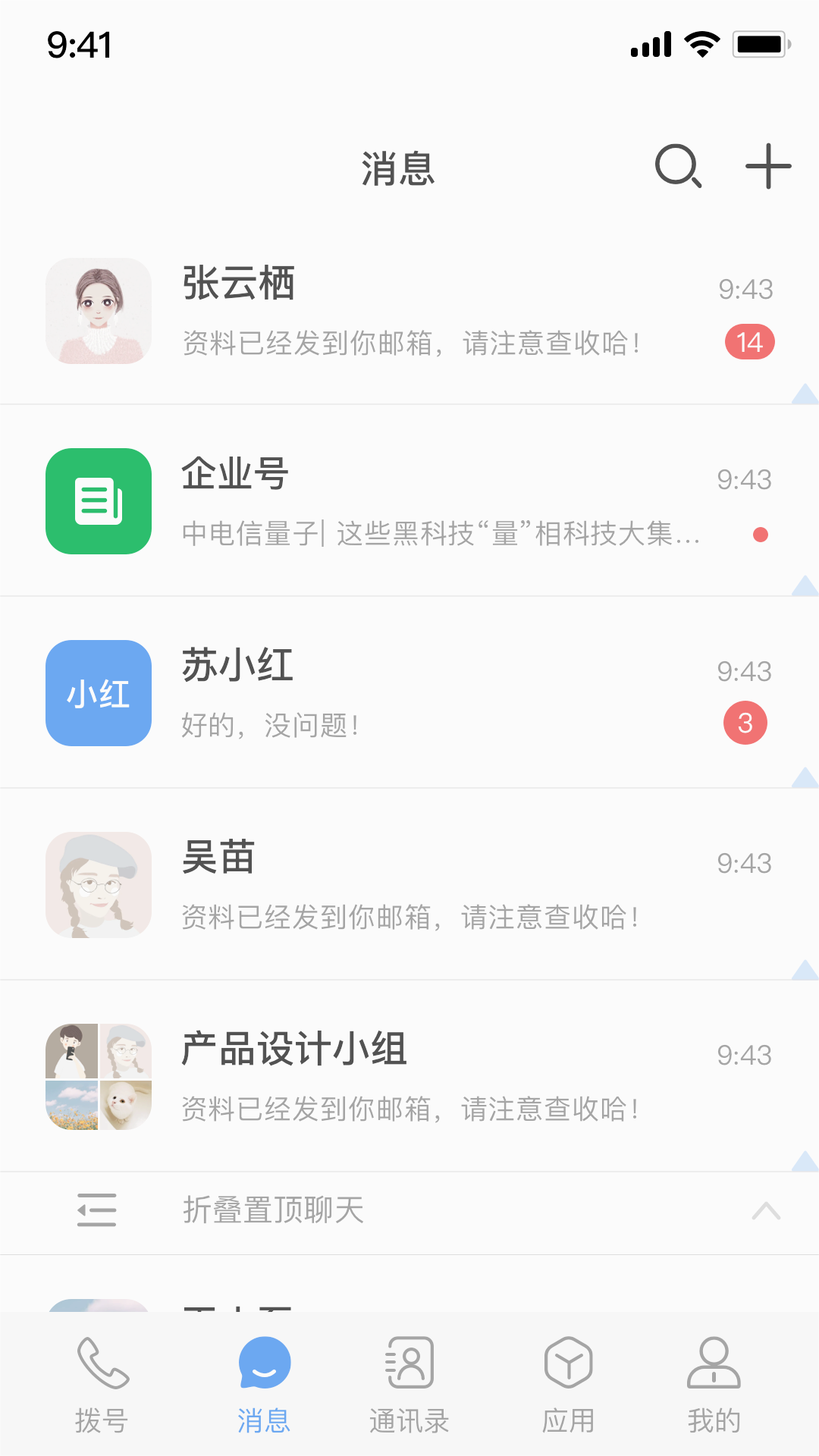The height and width of the screenshot is (1456, 819).
Task: Open the chat with 张云栖
Action: point(409,312)
